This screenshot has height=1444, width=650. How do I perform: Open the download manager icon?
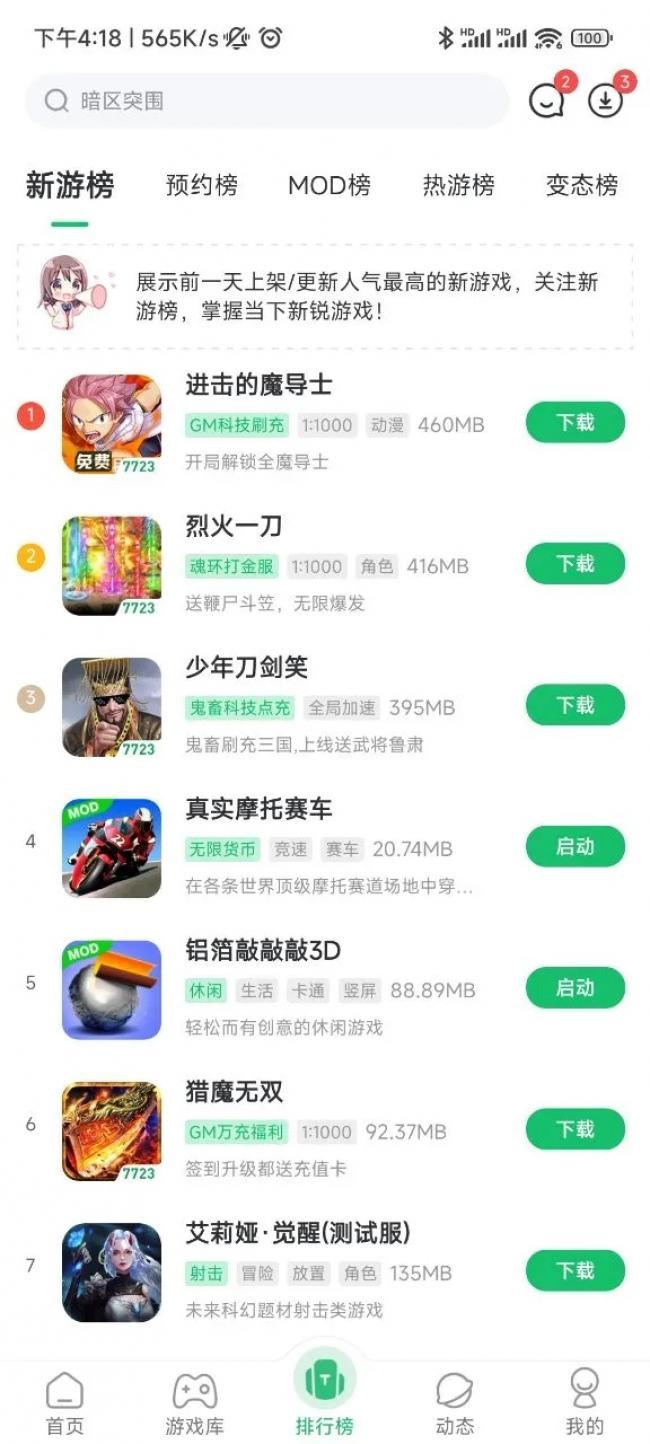click(605, 101)
